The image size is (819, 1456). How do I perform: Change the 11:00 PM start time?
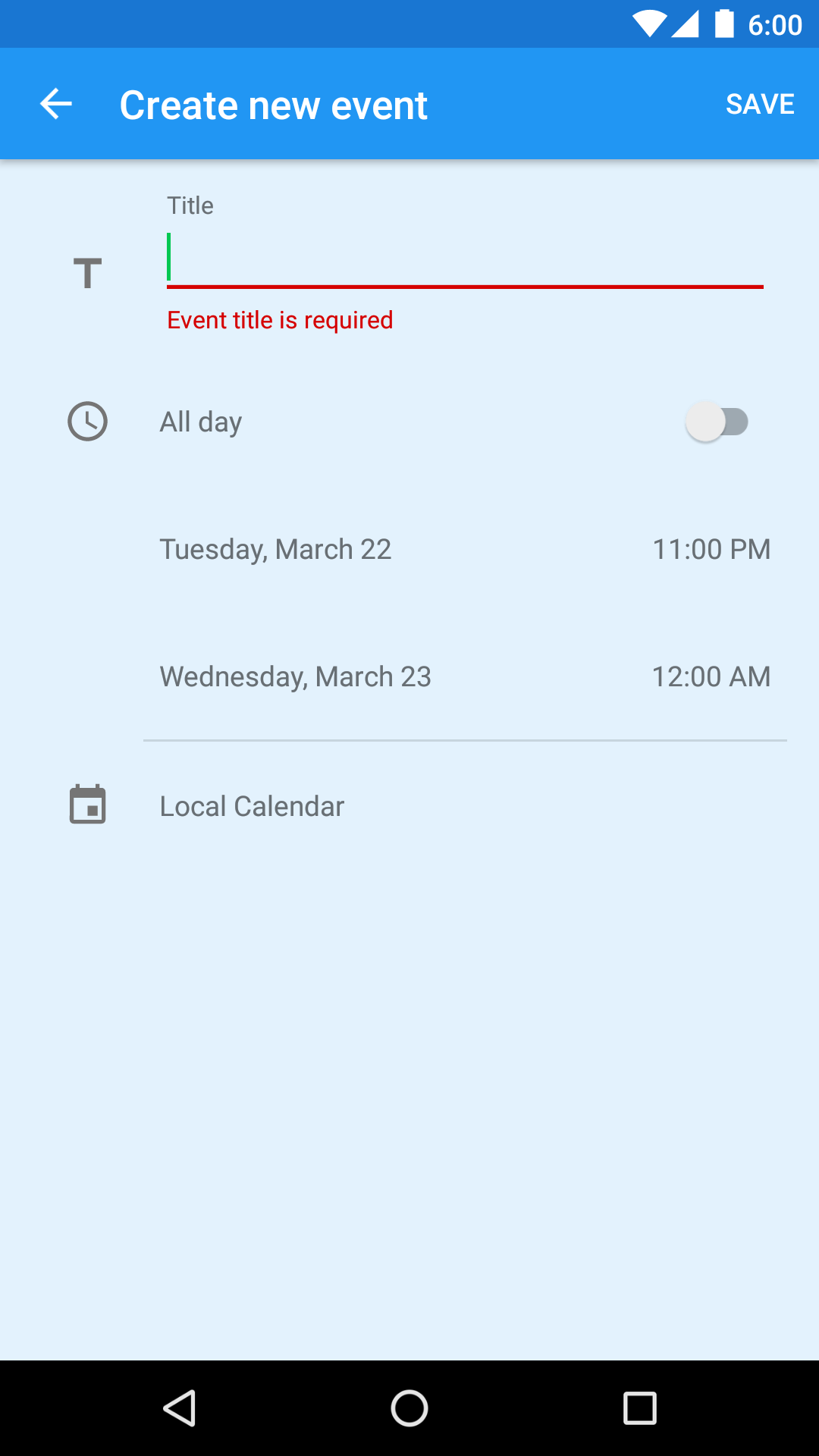point(711,549)
